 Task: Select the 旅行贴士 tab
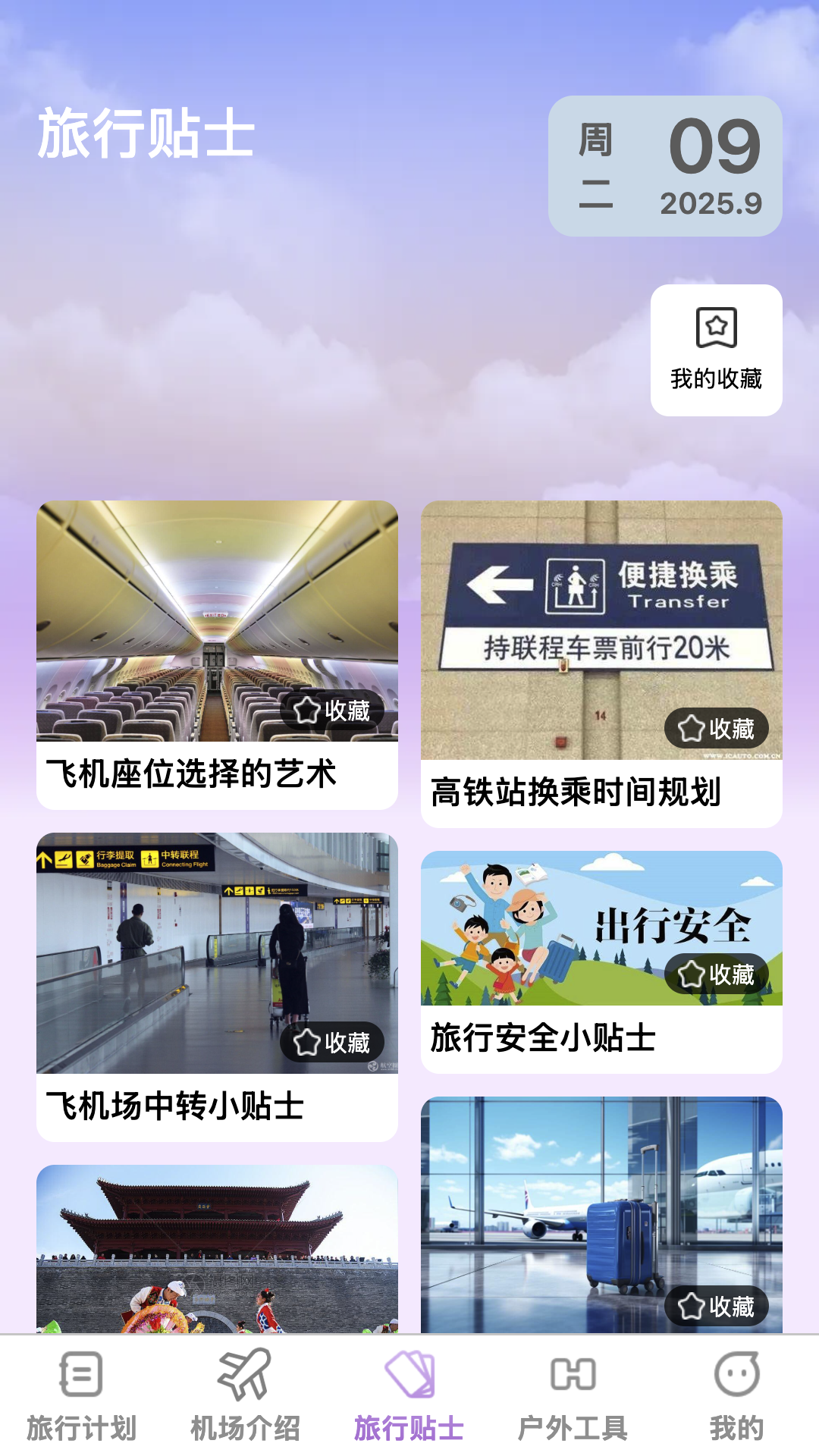tap(409, 1395)
